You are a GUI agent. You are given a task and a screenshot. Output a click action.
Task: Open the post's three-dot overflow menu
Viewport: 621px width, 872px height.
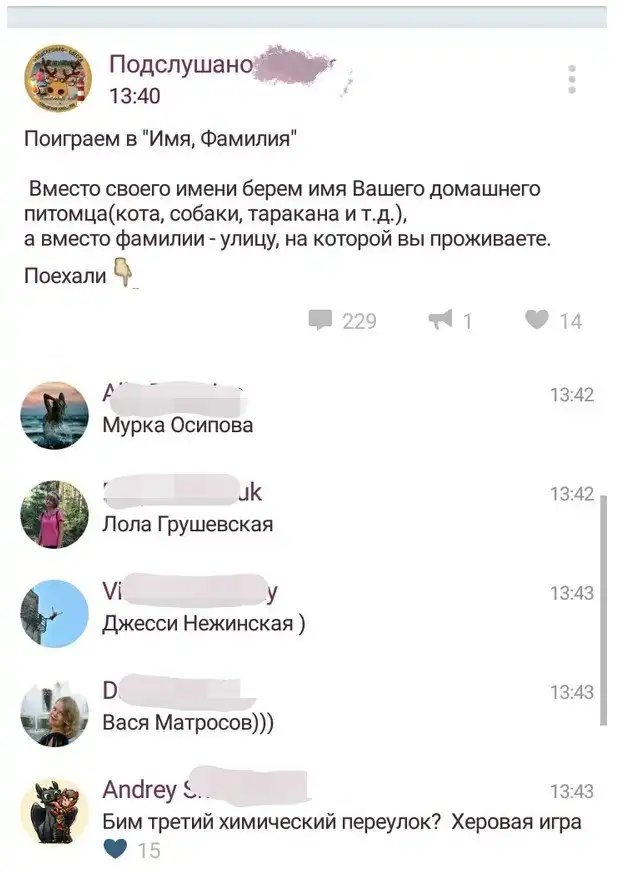(571, 79)
